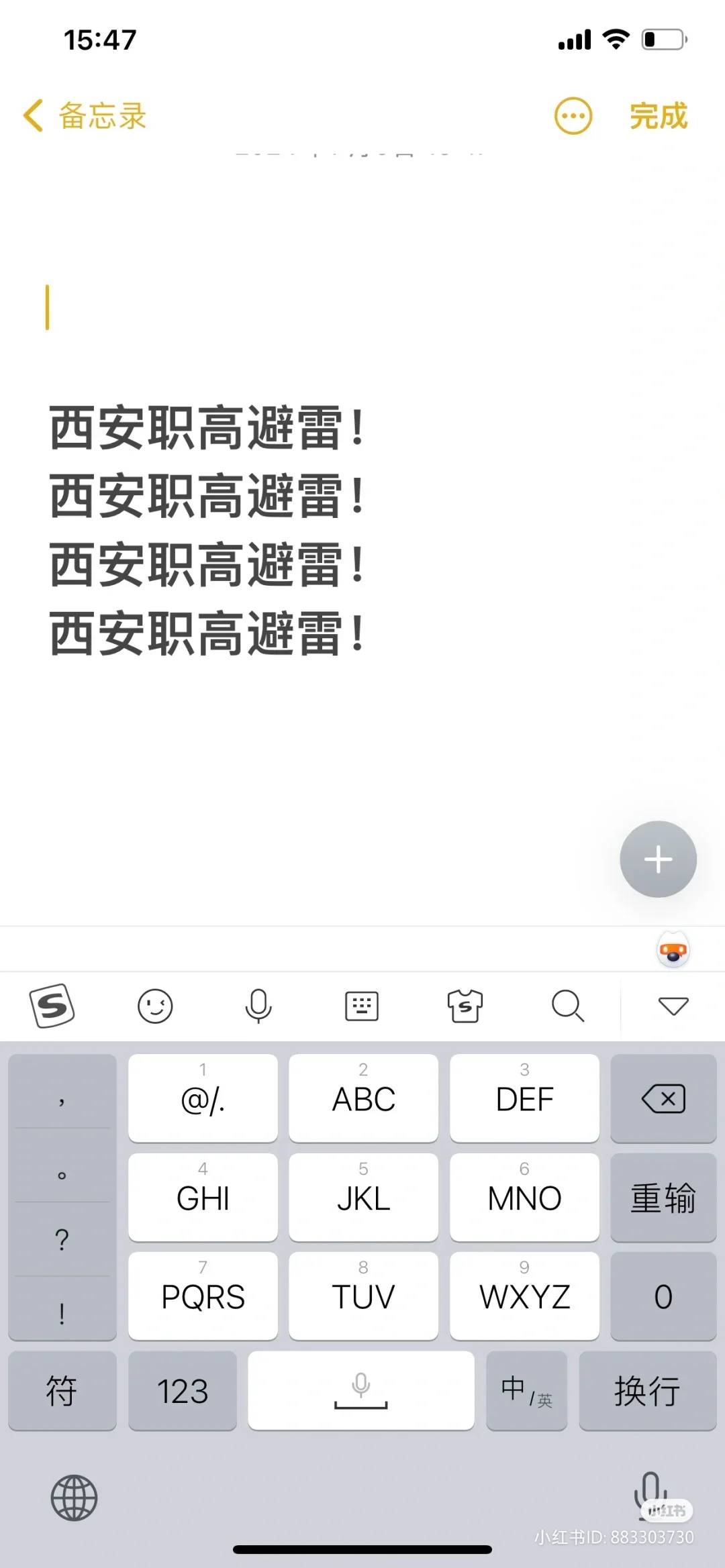Tap the globe icon to switch input method
Screen dimensions: 725x1568
[74, 1498]
